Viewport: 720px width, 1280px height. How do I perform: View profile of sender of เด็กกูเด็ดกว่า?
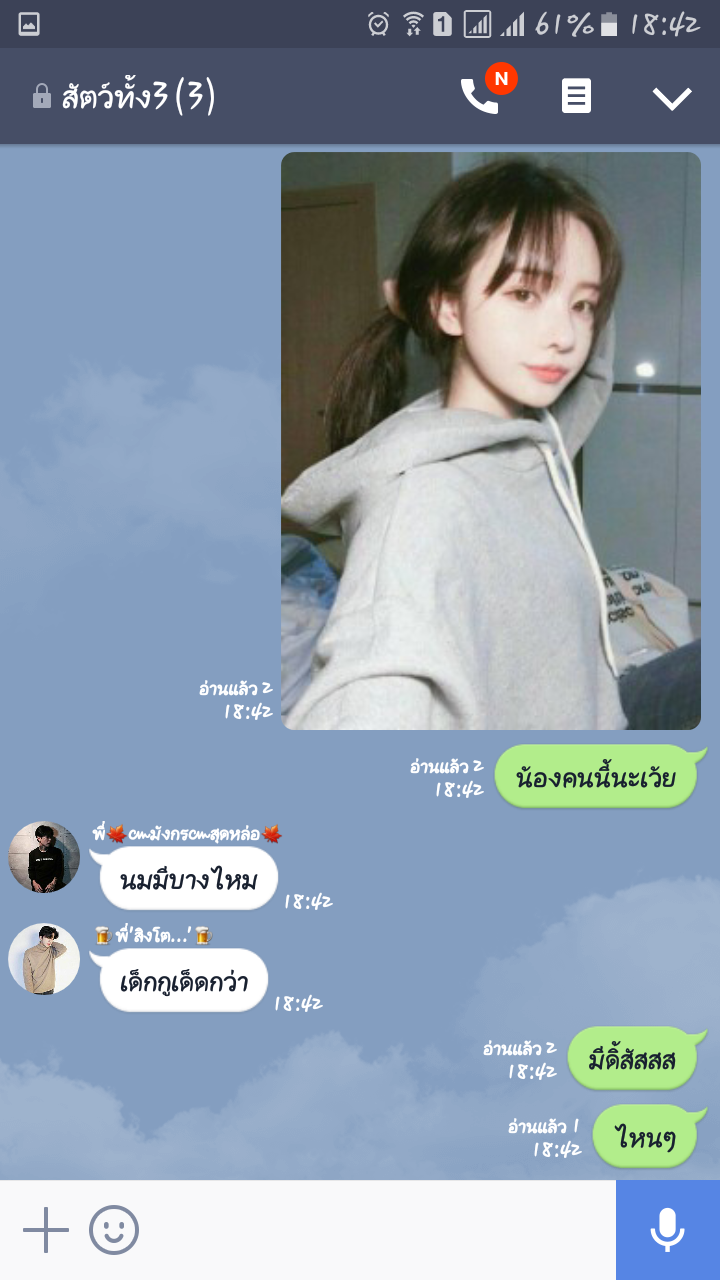[44, 959]
